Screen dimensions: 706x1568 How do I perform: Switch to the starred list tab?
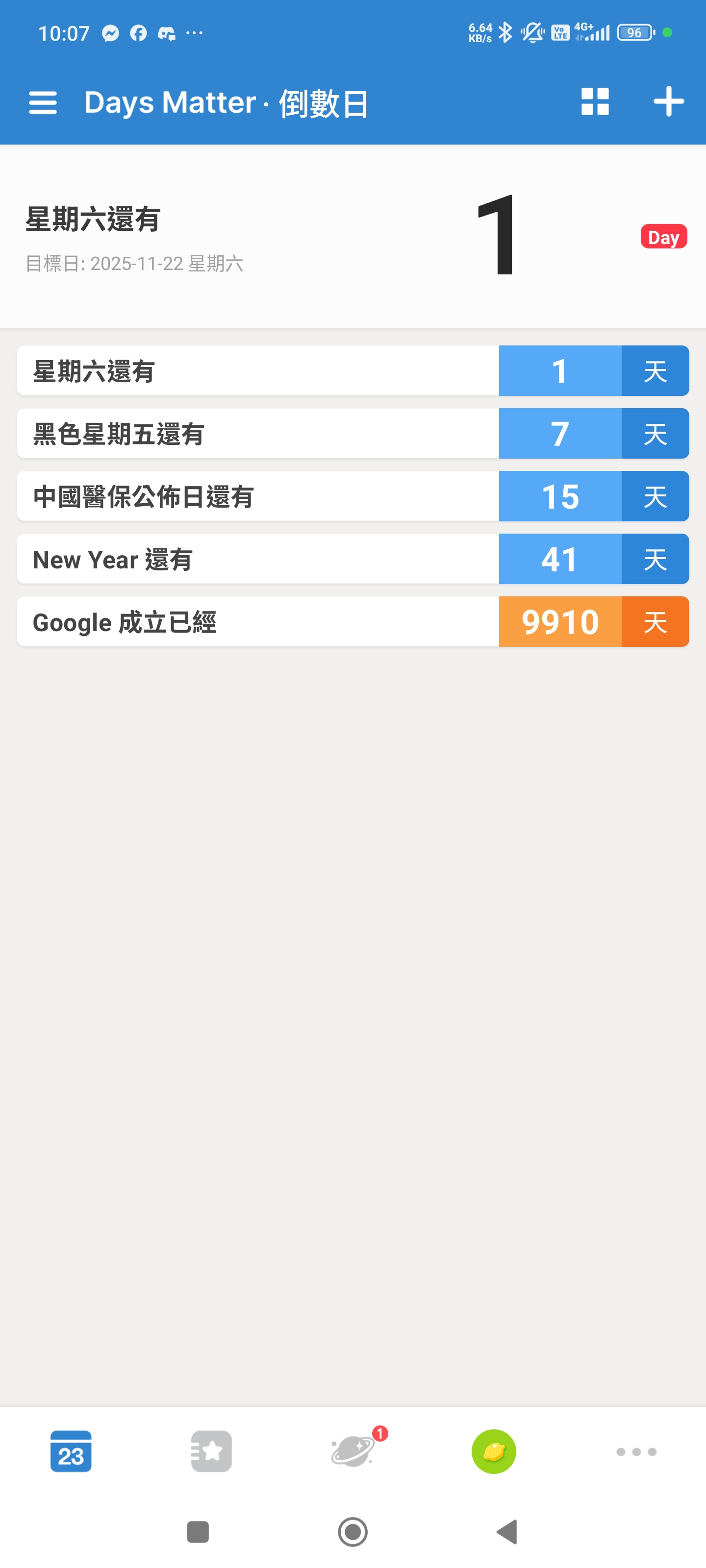click(x=211, y=1451)
